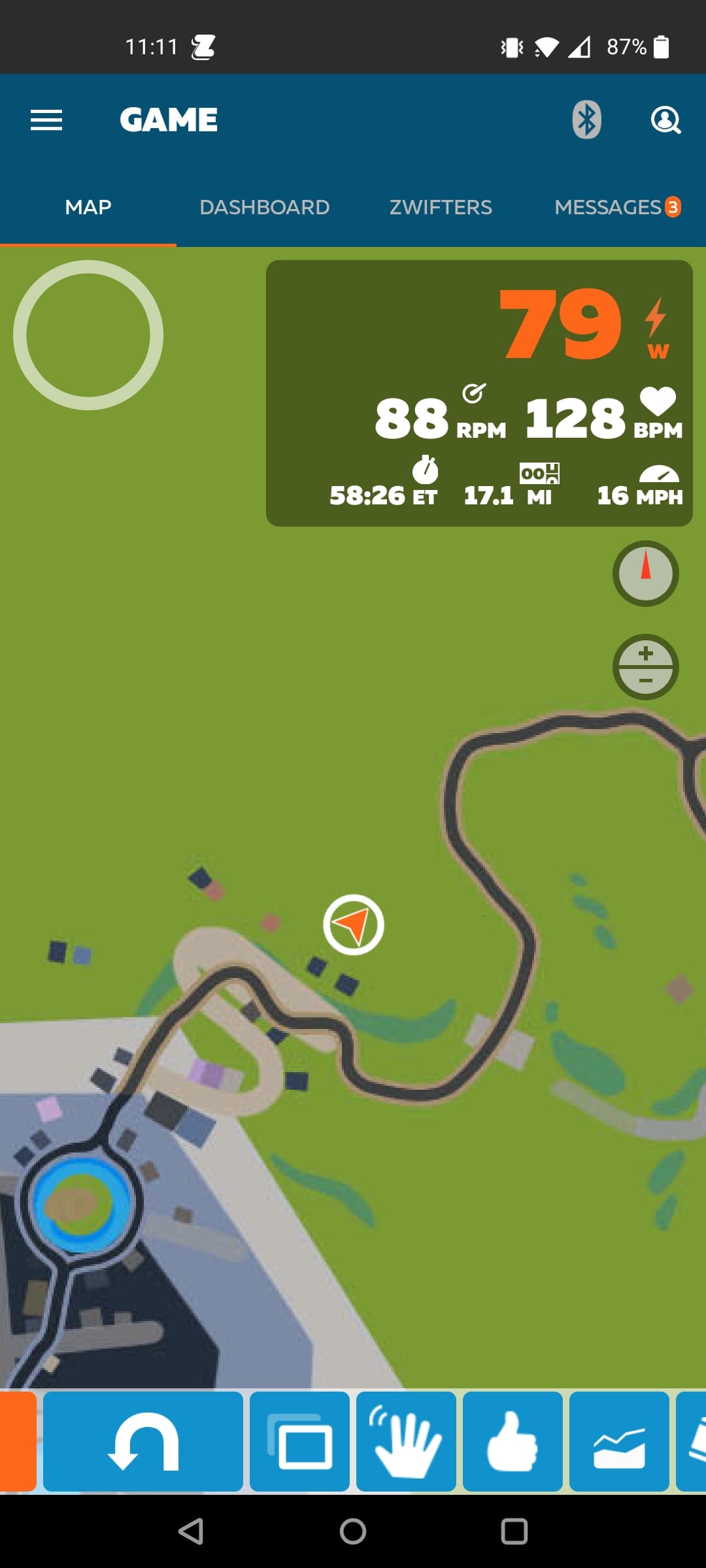Switch to the Zwifters tab
Image resolution: width=706 pixels, height=1568 pixels.
coord(441,207)
